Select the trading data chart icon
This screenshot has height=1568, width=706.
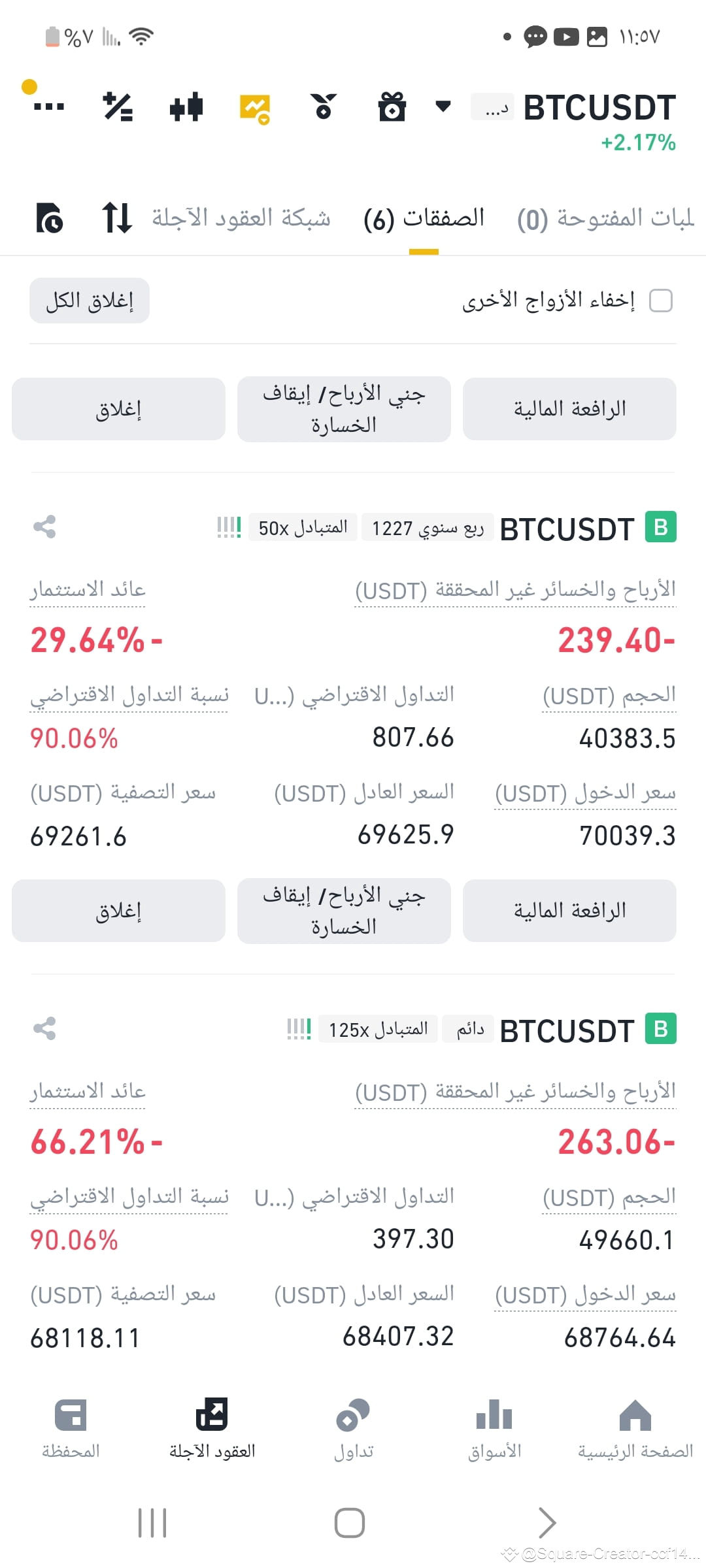[254, 108]
